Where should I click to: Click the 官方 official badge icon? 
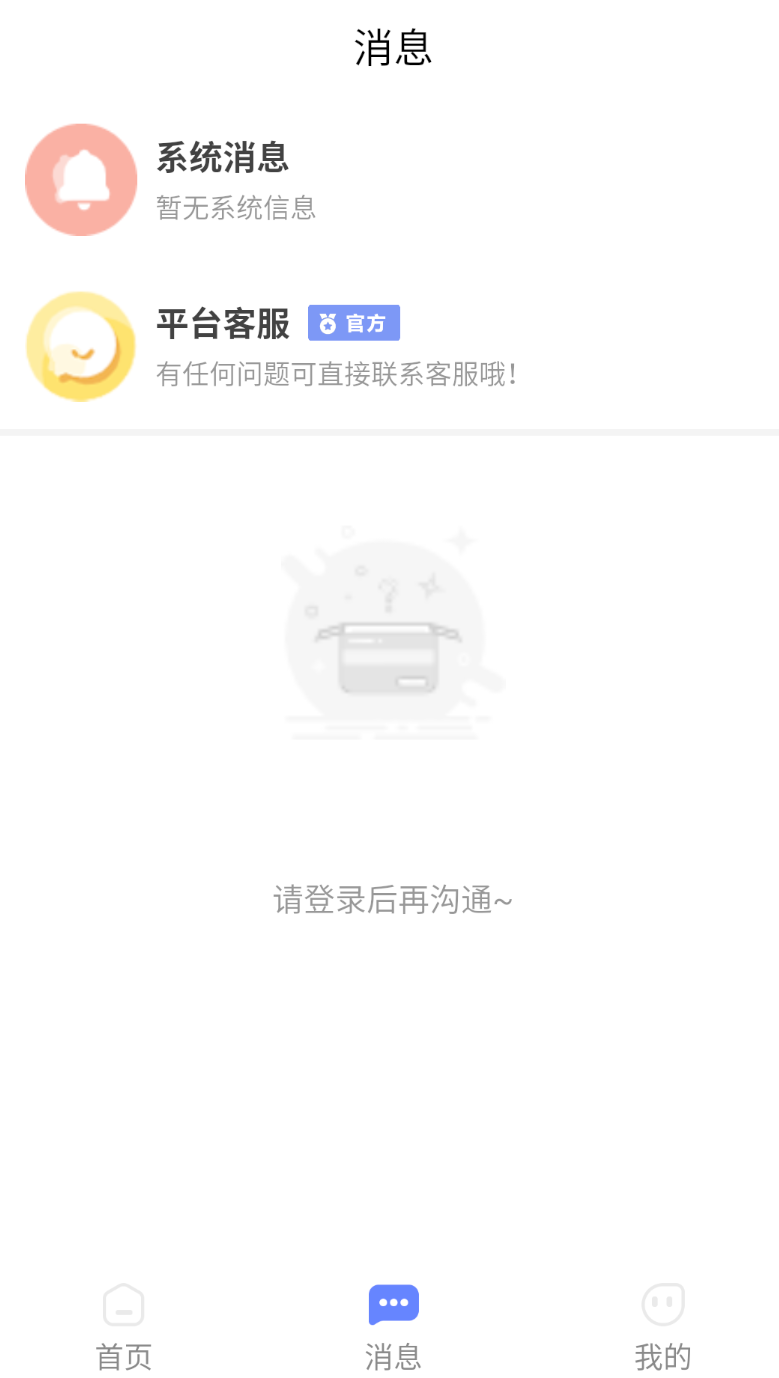[325, 322]
